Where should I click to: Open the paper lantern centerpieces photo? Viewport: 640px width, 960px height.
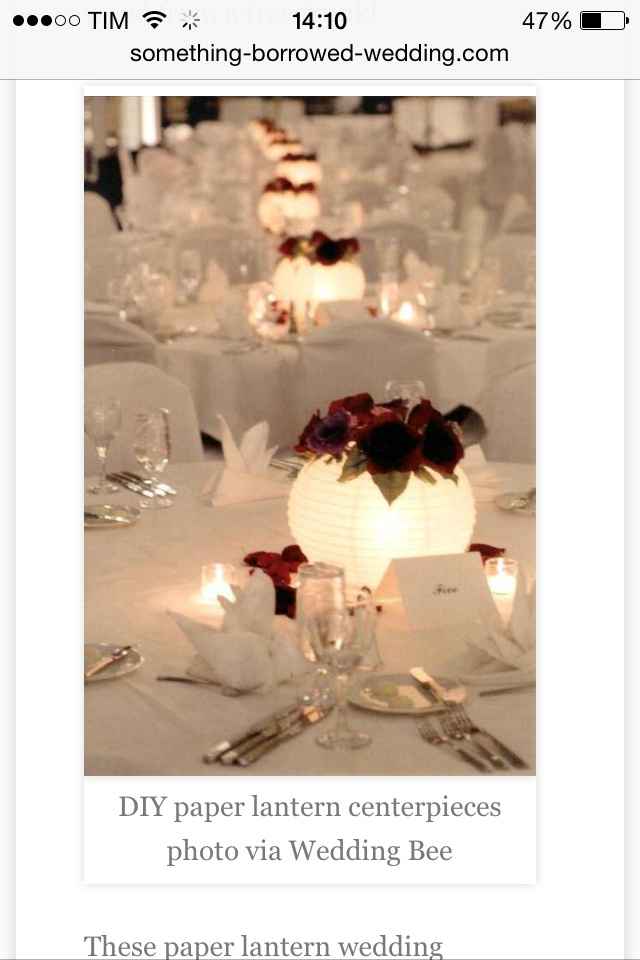(x=310, y=435)
